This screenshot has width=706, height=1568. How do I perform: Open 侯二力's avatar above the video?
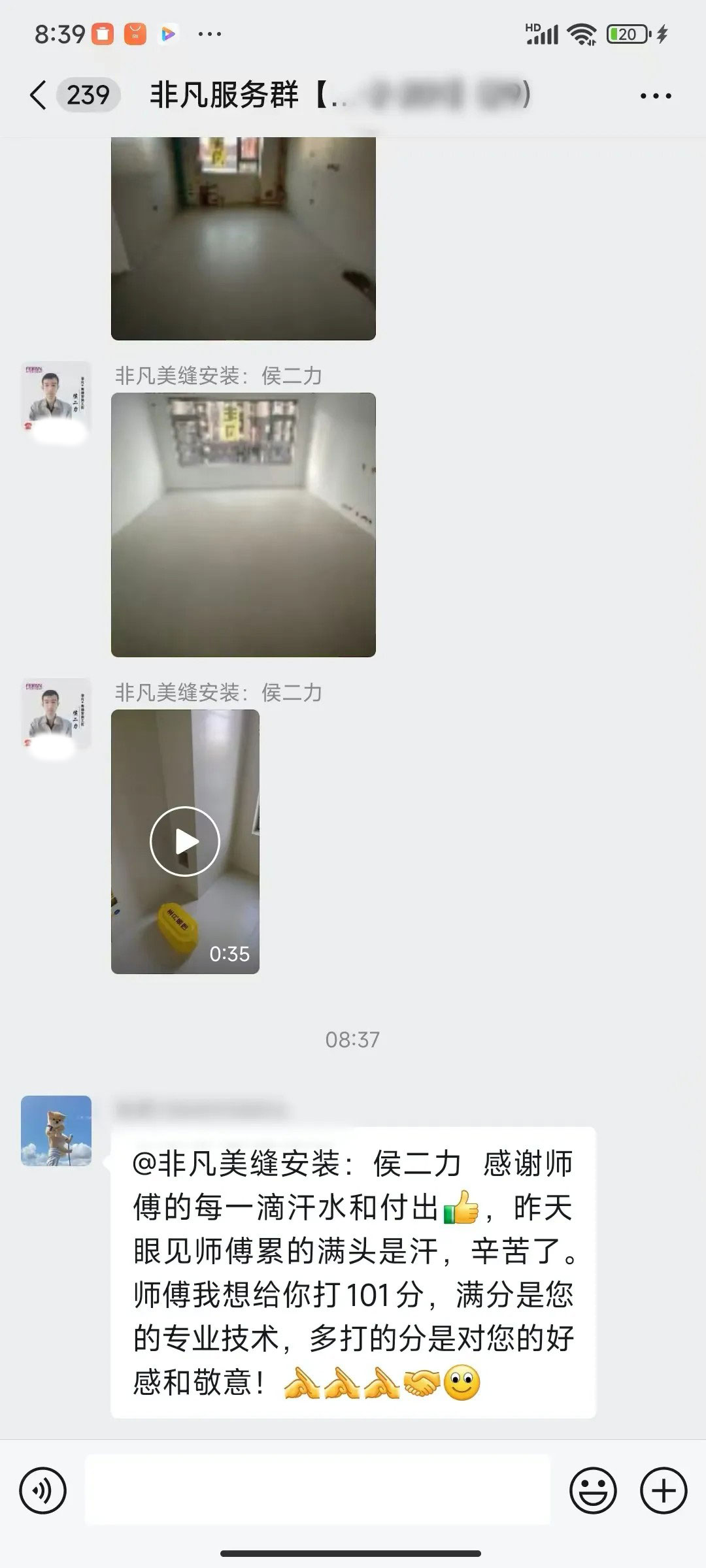[56, 713]
